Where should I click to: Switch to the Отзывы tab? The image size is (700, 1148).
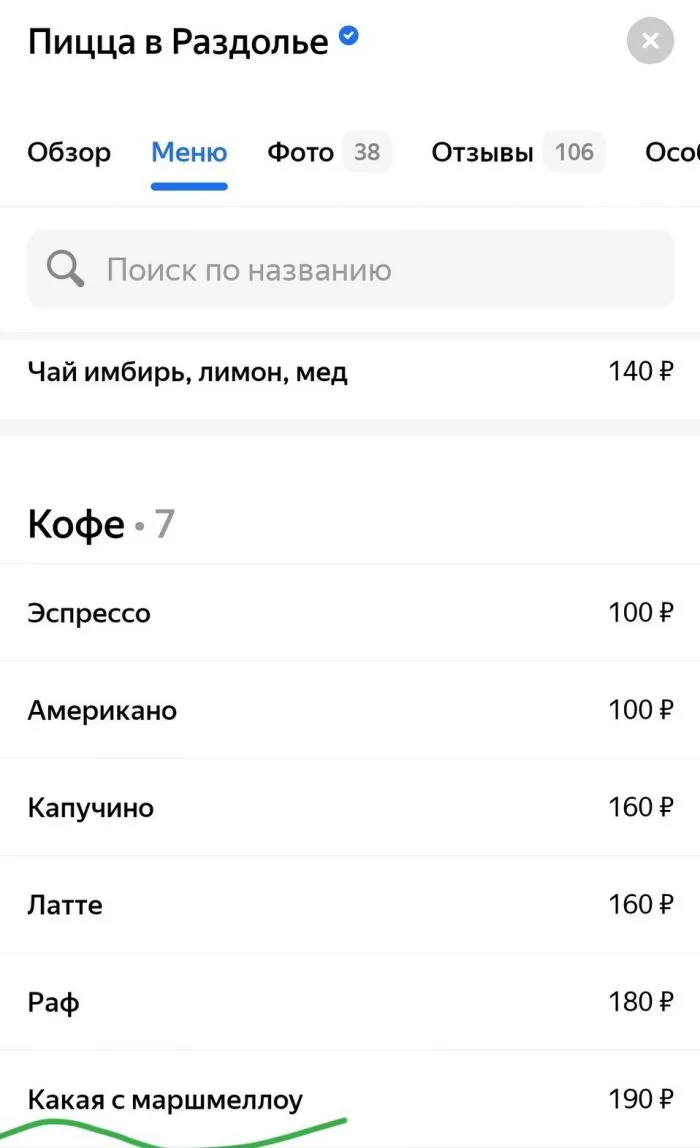pos(518,152)
